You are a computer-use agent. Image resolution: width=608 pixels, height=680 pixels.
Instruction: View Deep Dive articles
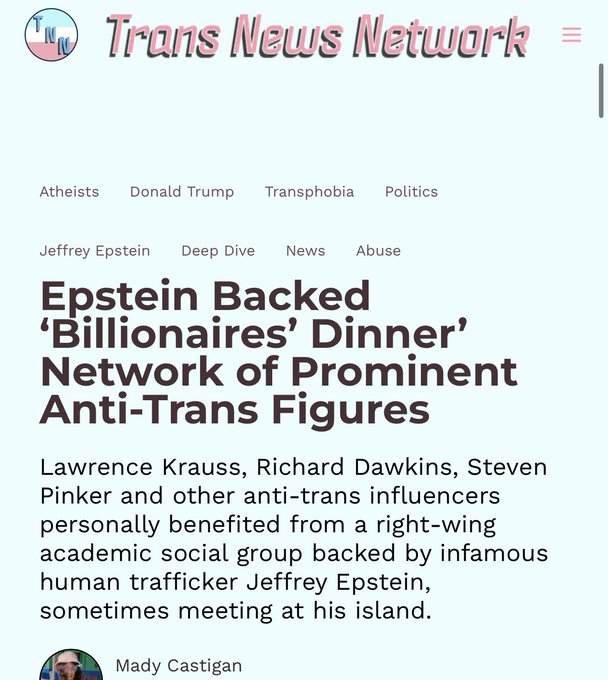pos(218,251)
